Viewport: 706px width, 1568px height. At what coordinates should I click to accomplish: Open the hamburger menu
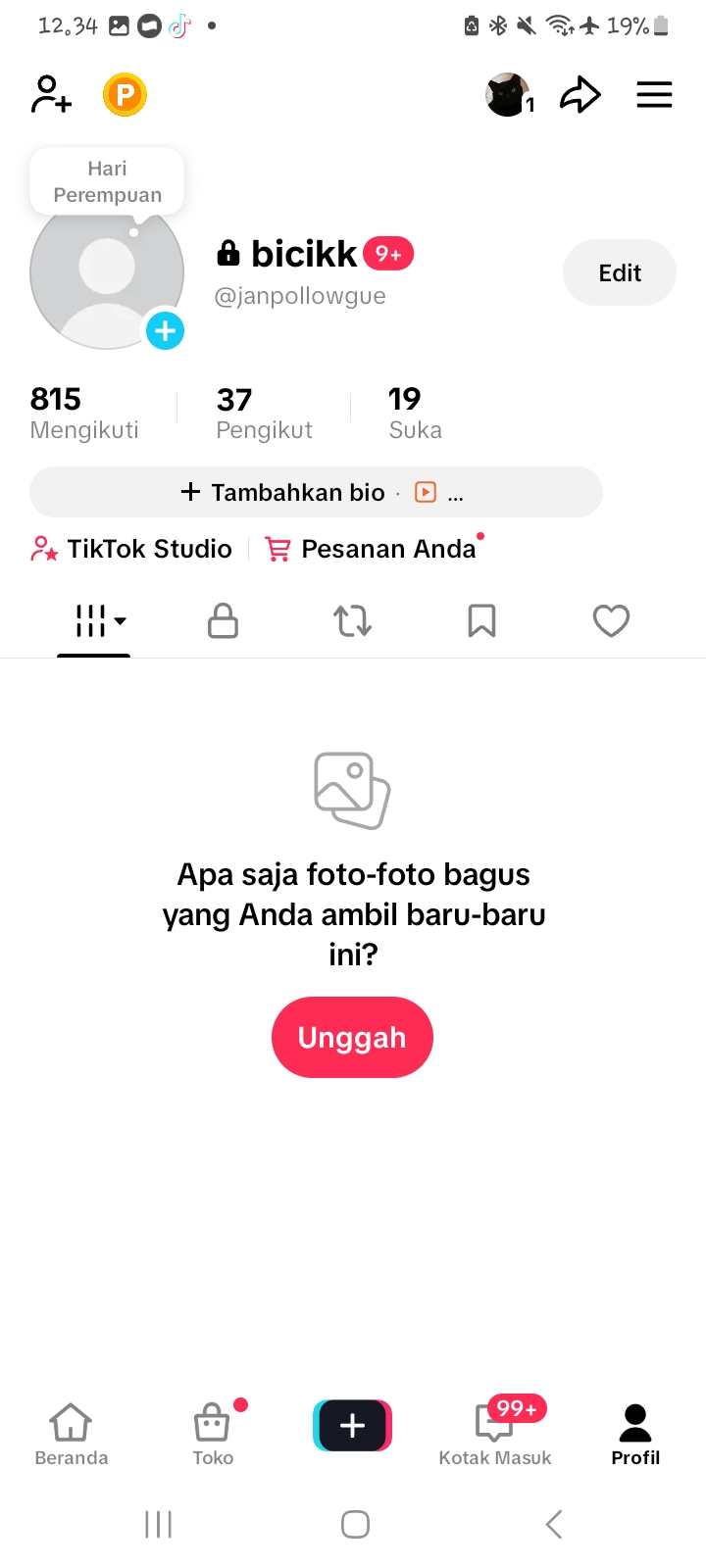tap(654, 95)
